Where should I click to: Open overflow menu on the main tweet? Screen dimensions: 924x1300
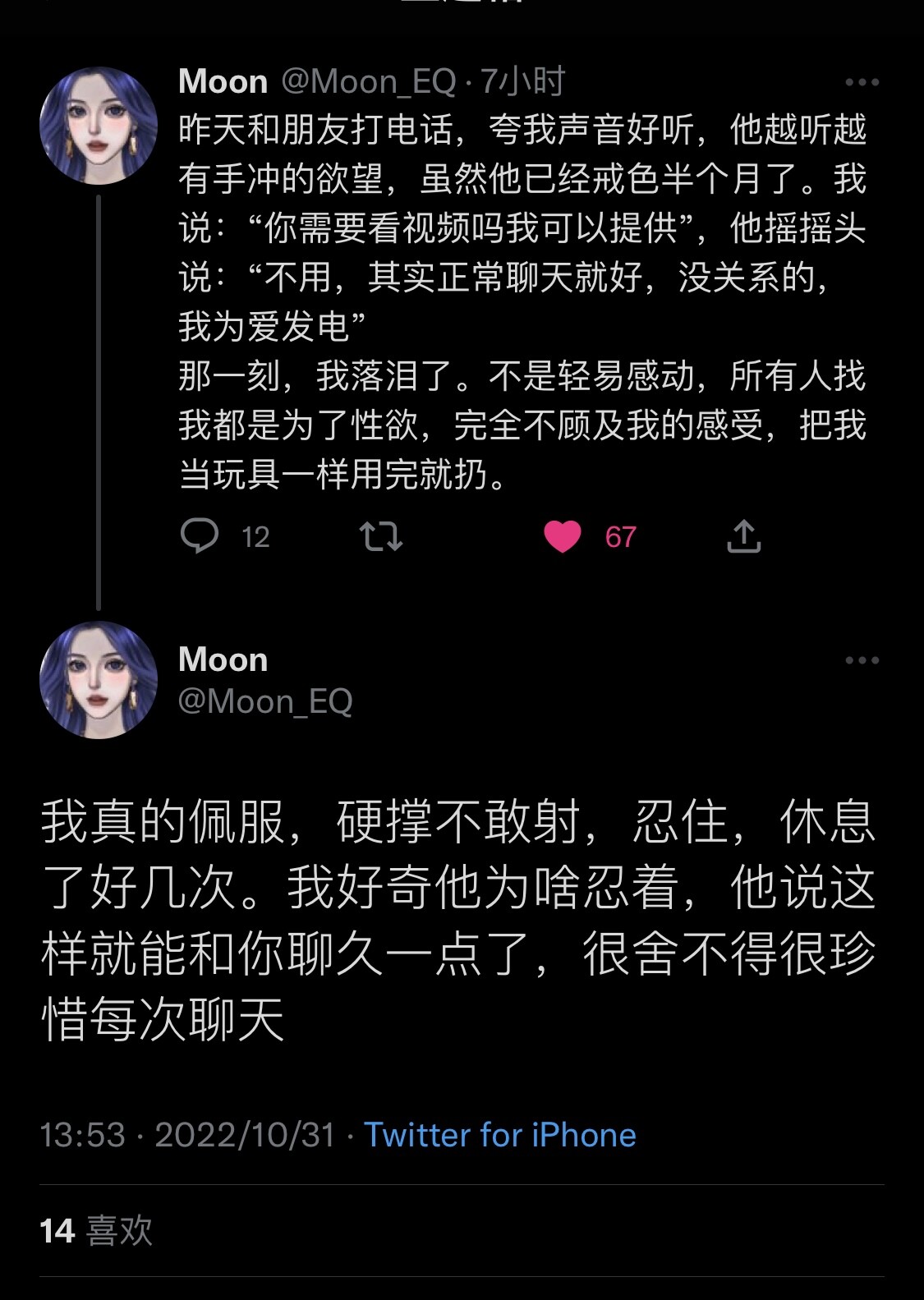862,660
